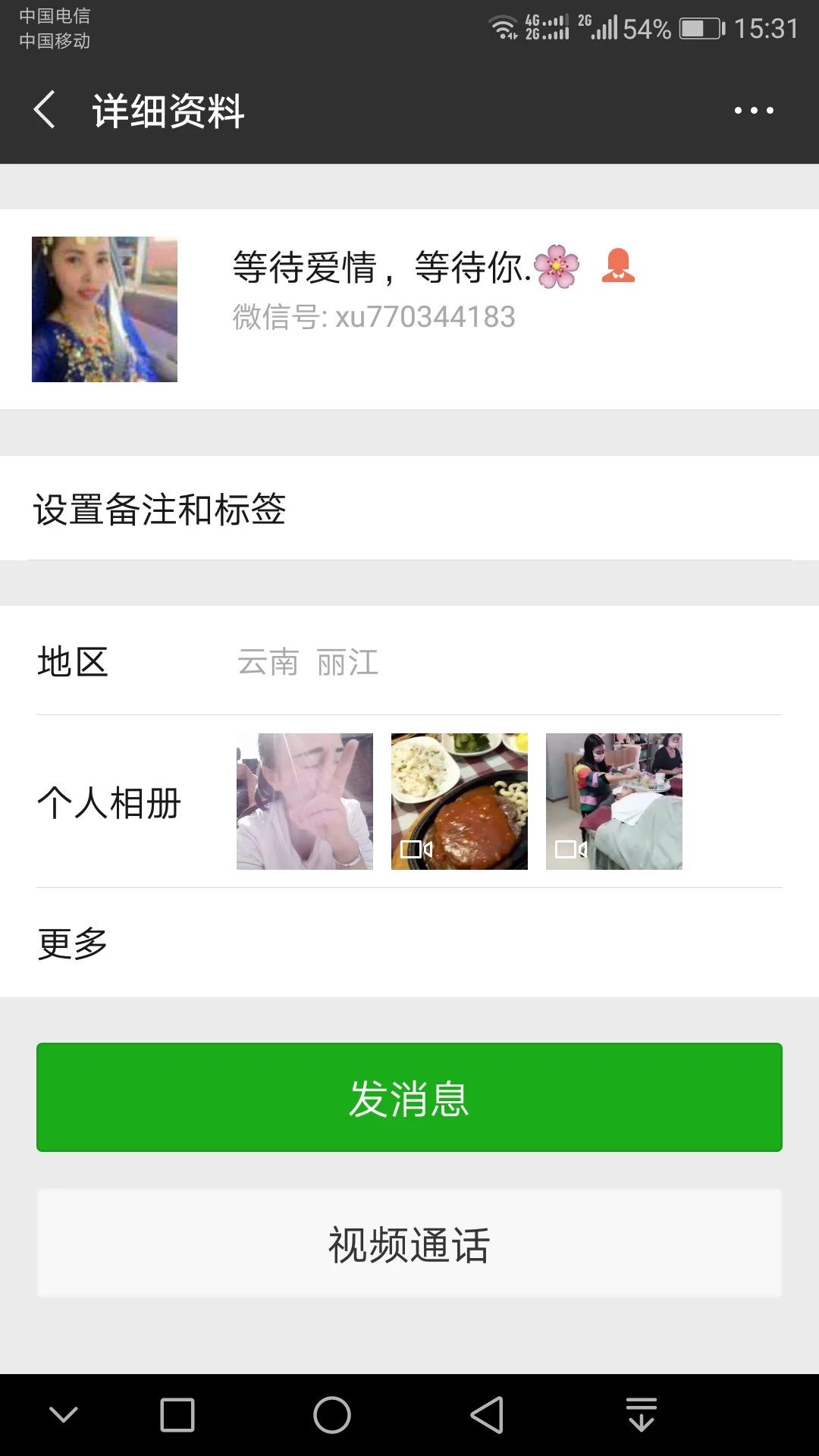View the contact's profile photo
Image resolution: width=819 pixels, height=1456 pixels.
click(105, 309)
